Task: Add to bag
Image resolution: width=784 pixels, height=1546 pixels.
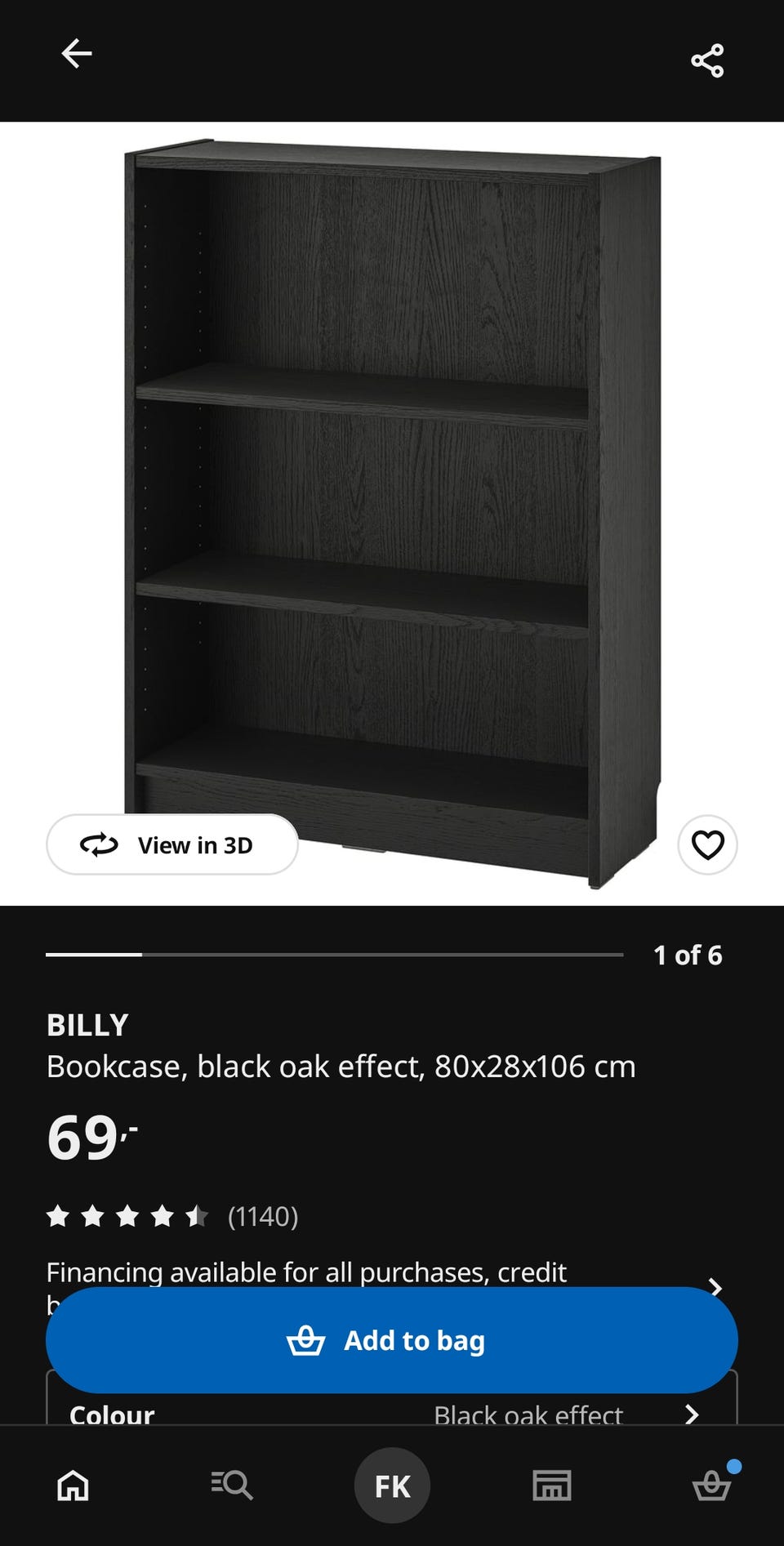Action: (392, 1340)
